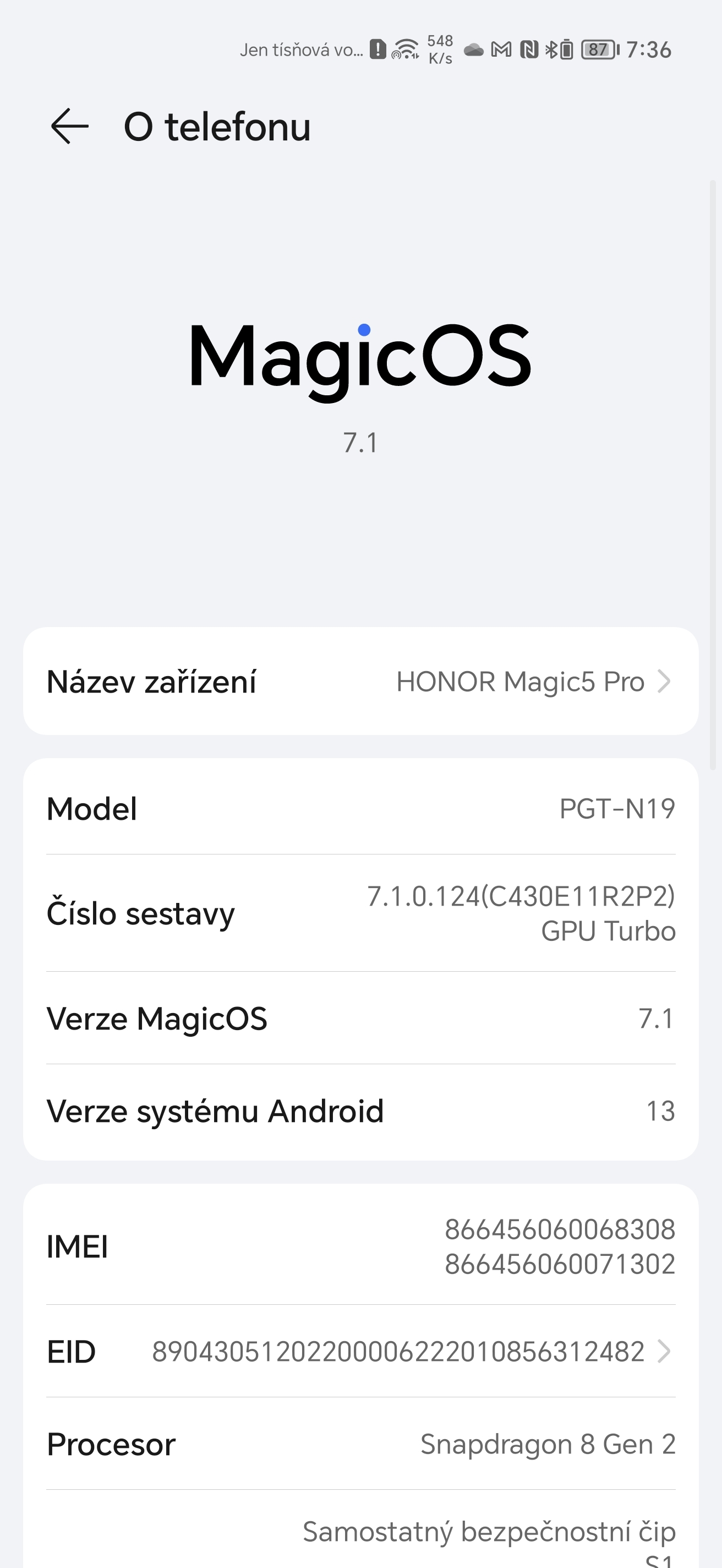Viewport: 722px width, 1568px height.
Task: Tap the Číslo sestavy build number
Action: click(360, 913)
